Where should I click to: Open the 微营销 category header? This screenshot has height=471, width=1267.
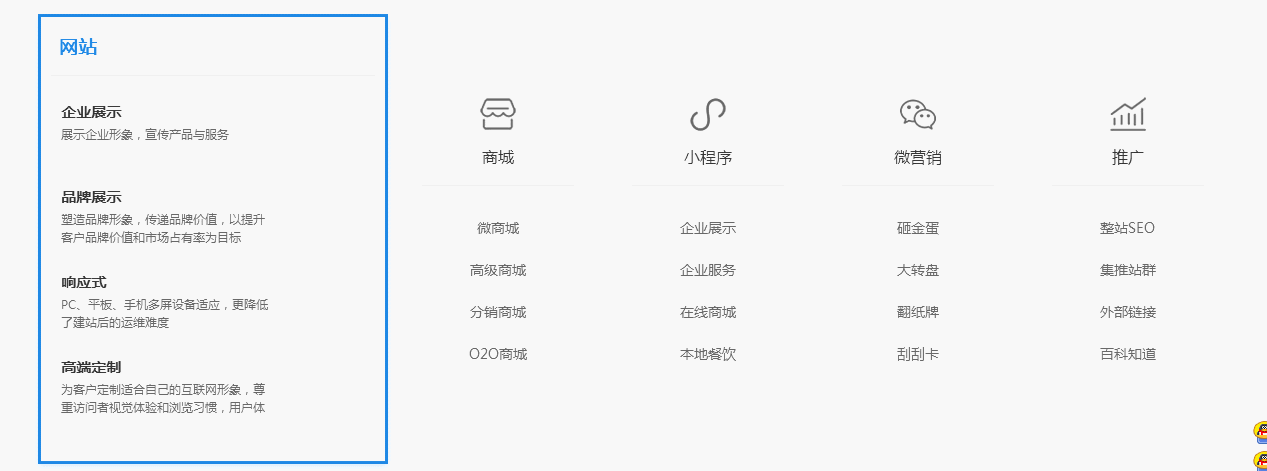tap(917, 157)
